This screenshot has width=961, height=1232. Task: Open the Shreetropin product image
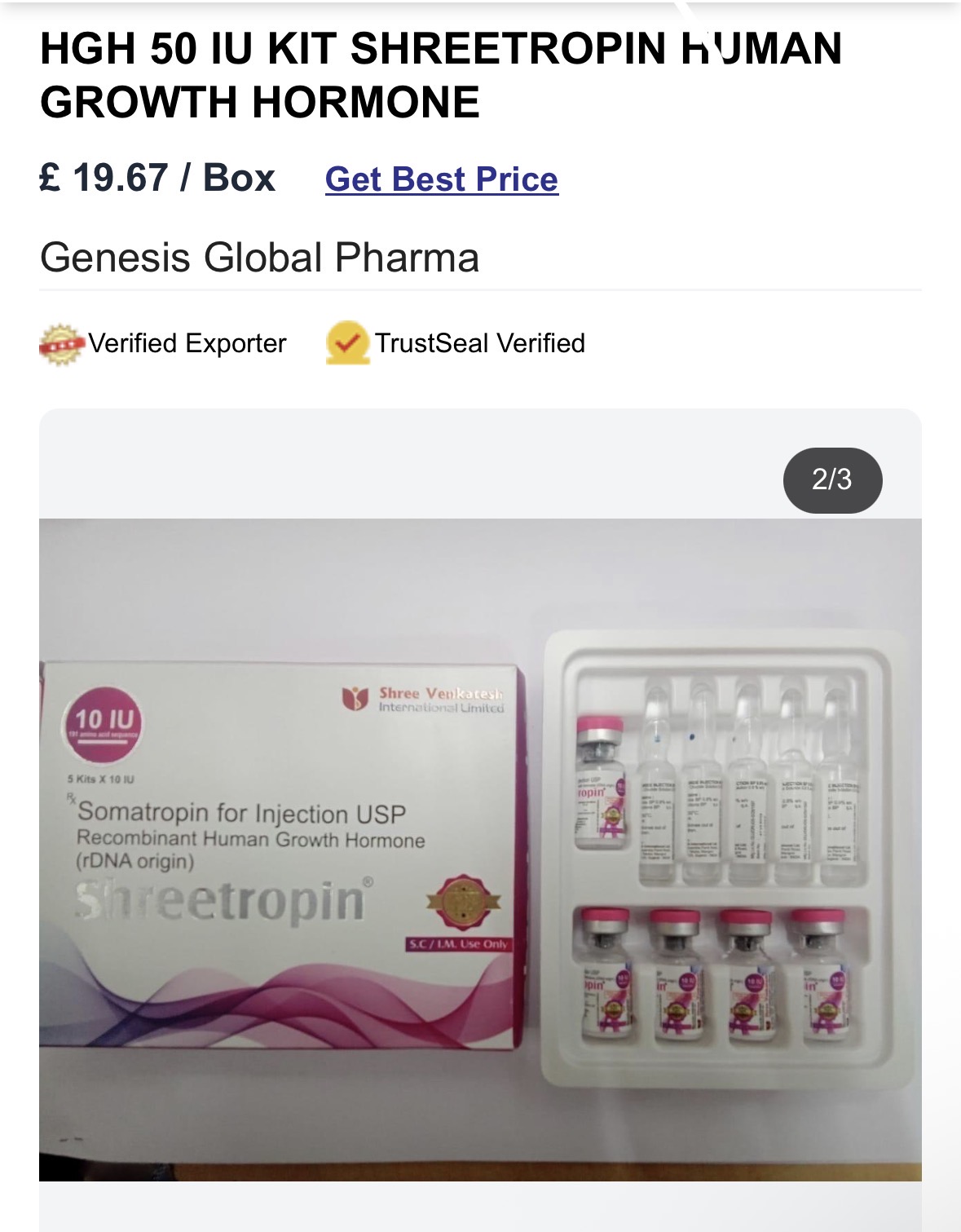(x=480, y=848)
